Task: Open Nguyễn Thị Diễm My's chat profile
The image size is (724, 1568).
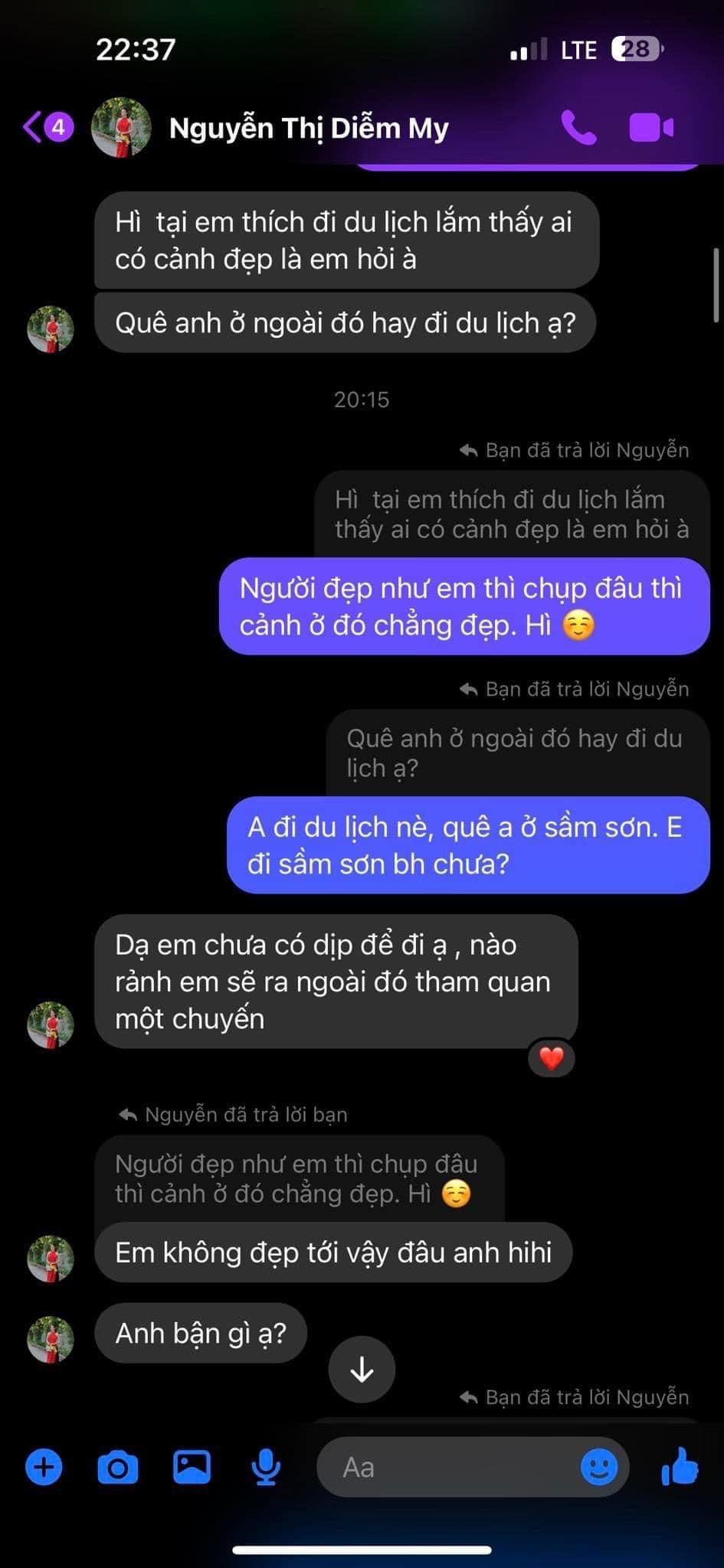Action: 308,128
